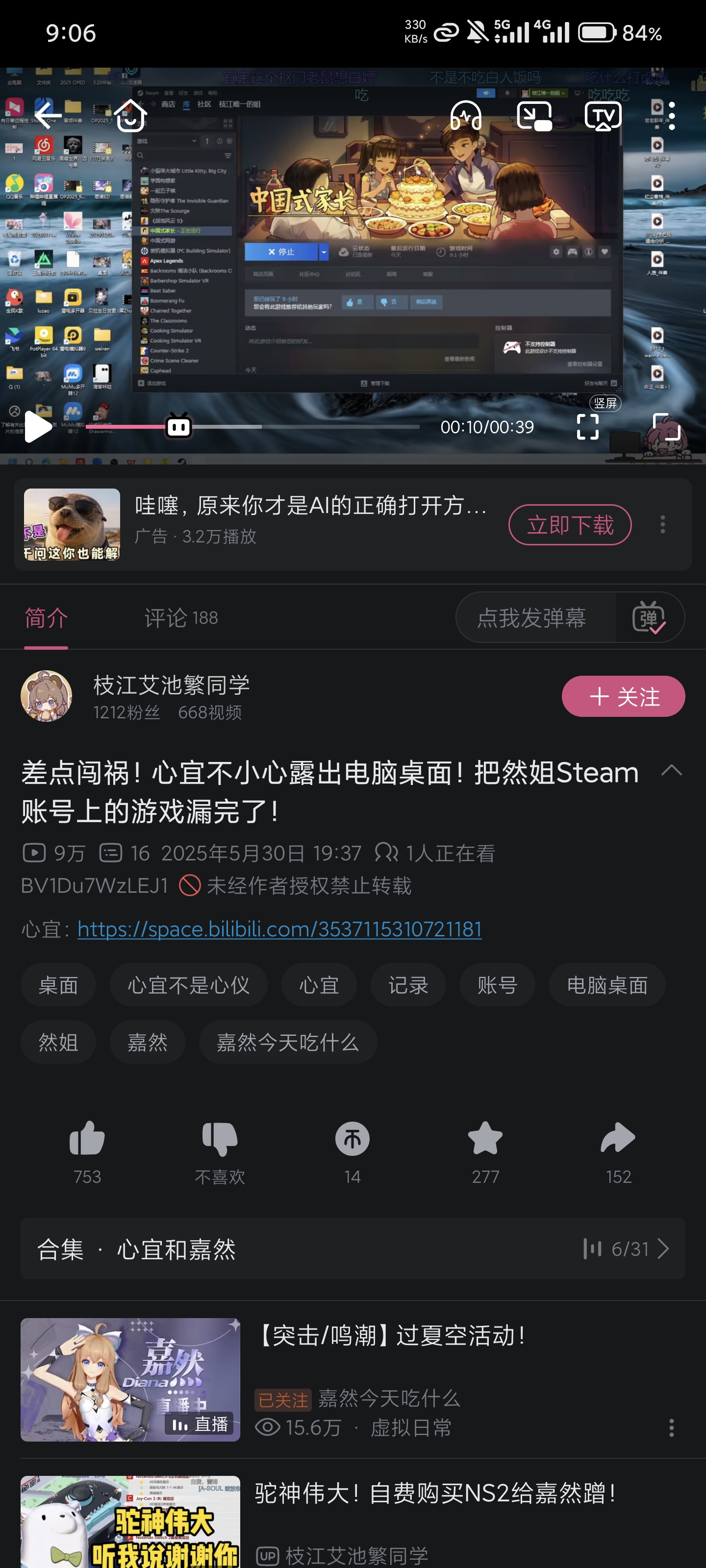Give a coin to this video

[352, 1138]
